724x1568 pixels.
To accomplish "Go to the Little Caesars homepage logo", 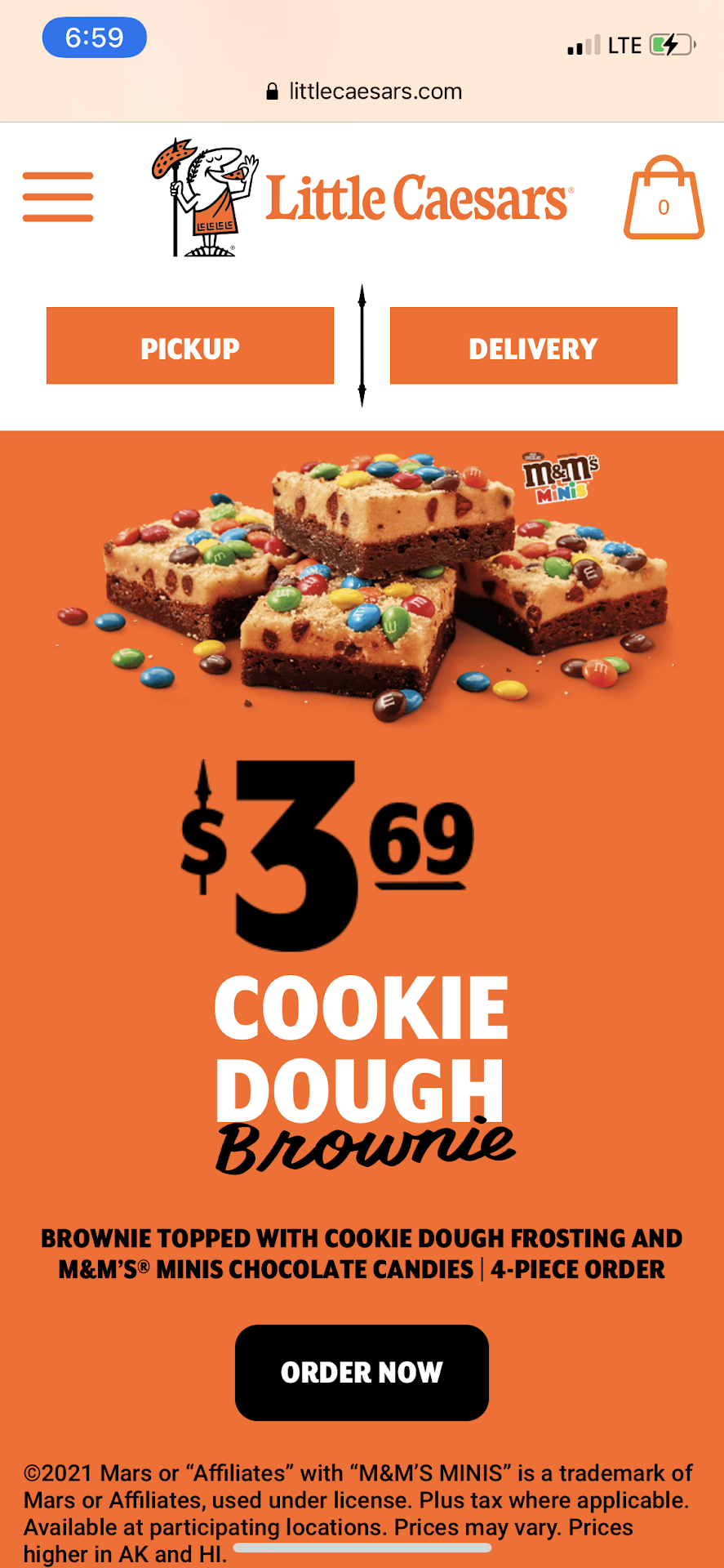I will [x=363, y=198].
